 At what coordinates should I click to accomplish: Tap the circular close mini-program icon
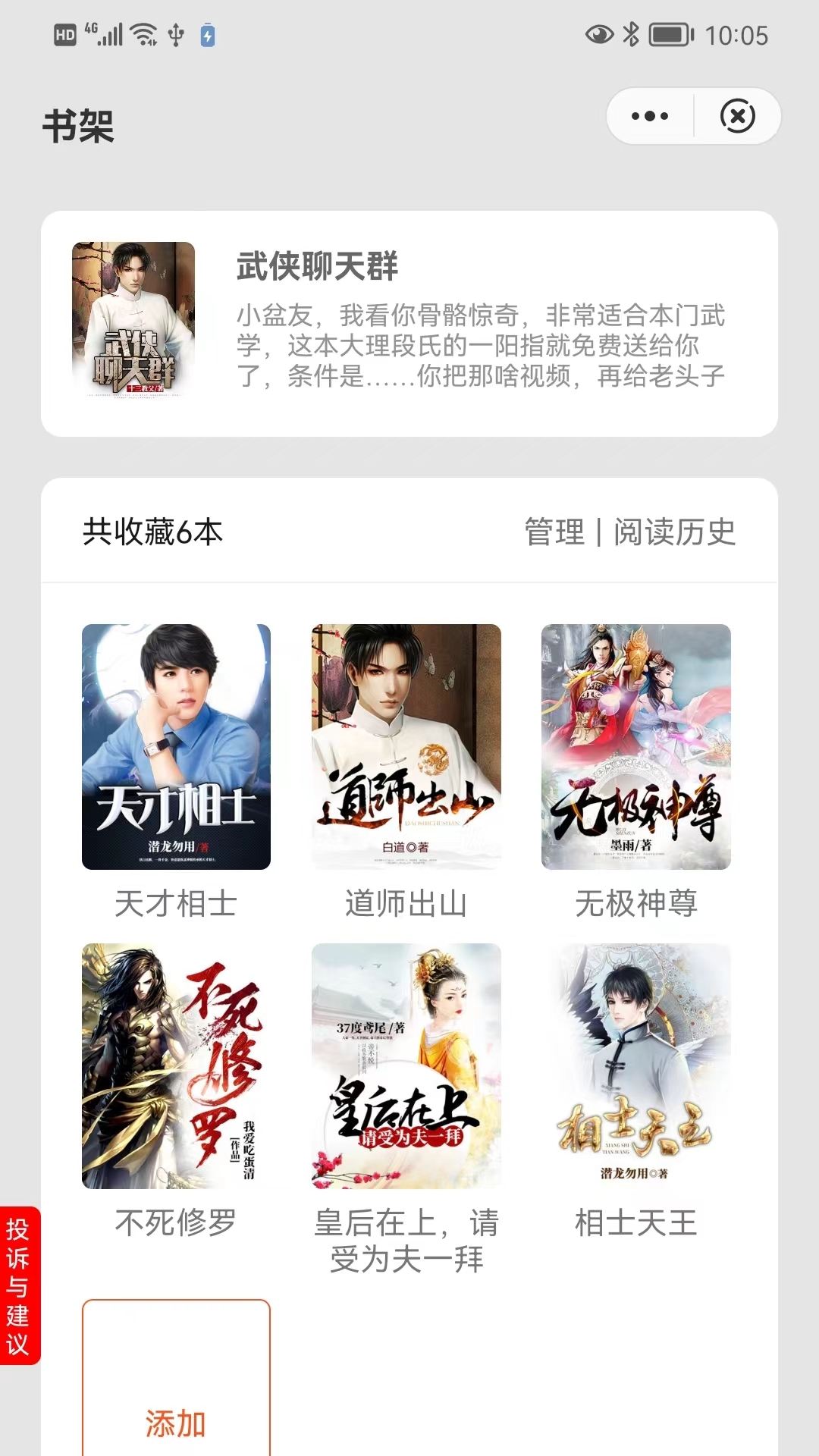738,116
